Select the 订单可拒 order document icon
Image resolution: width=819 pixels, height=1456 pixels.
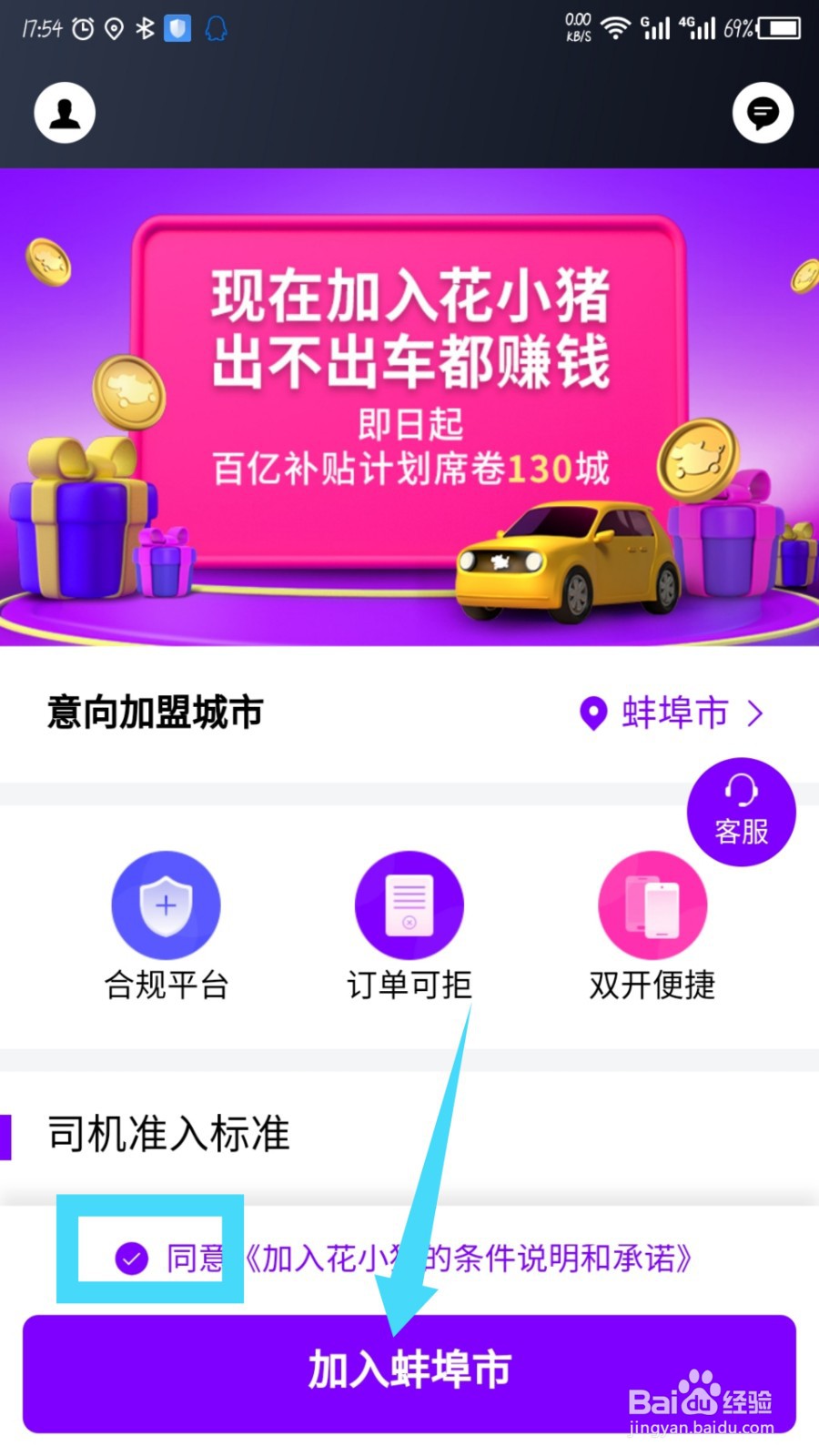coord(409,905)
